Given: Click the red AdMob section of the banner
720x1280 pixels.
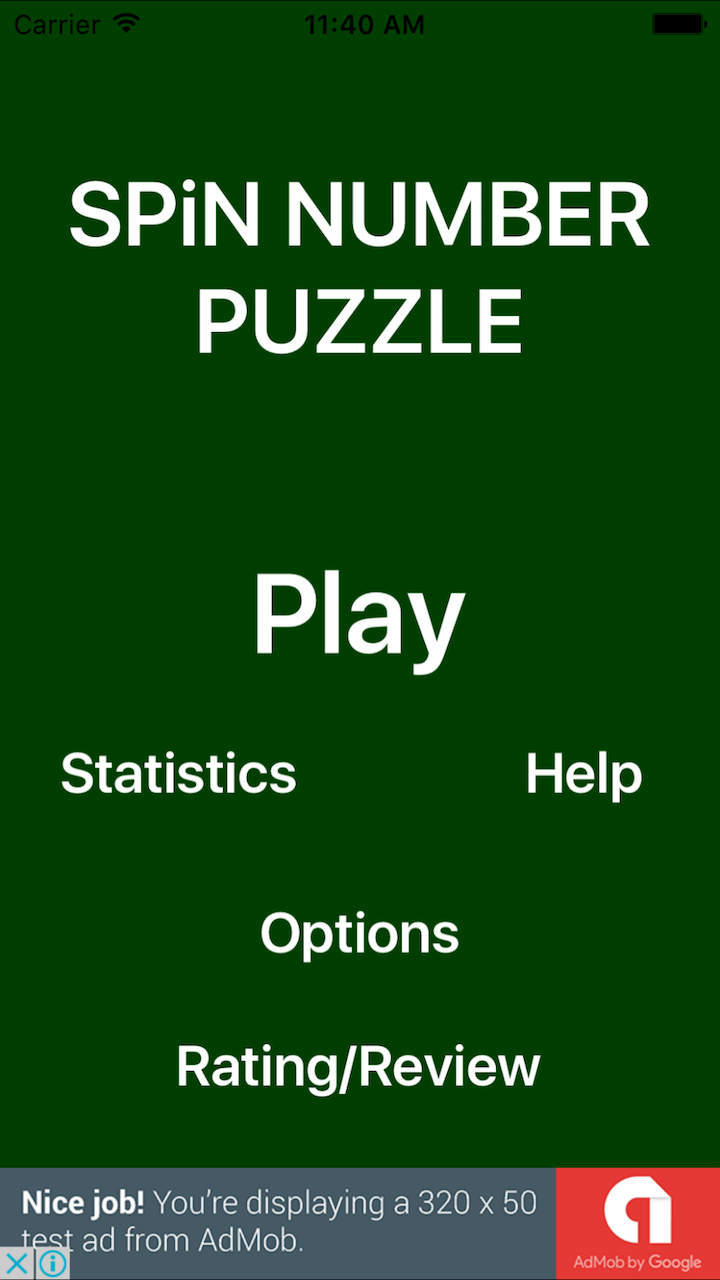Looking at the screenshot, I should click(x=637, y=1222).
